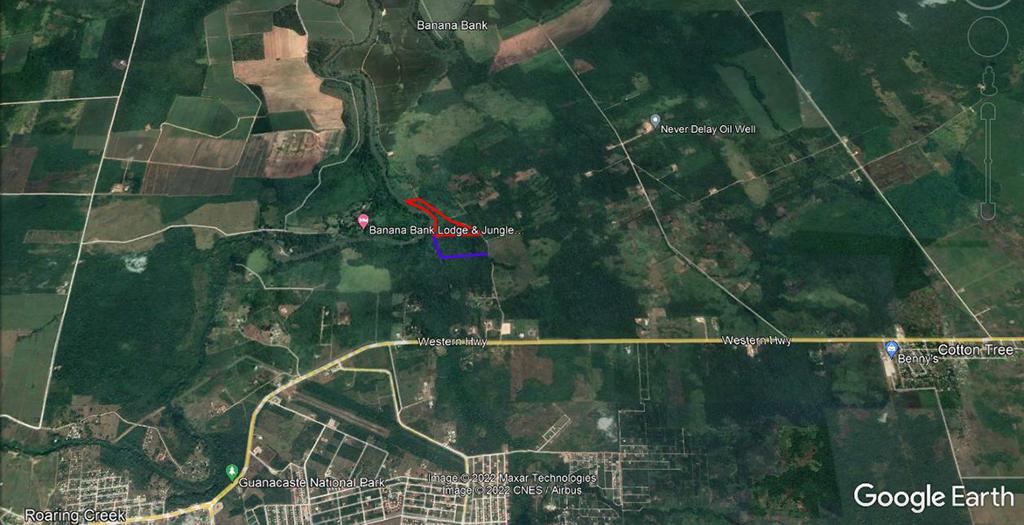The height and width of the screenshot is (525, 1024).
Task: Open the Banana Bank Lodge & Jungle place marker
Action: point(363,221)
